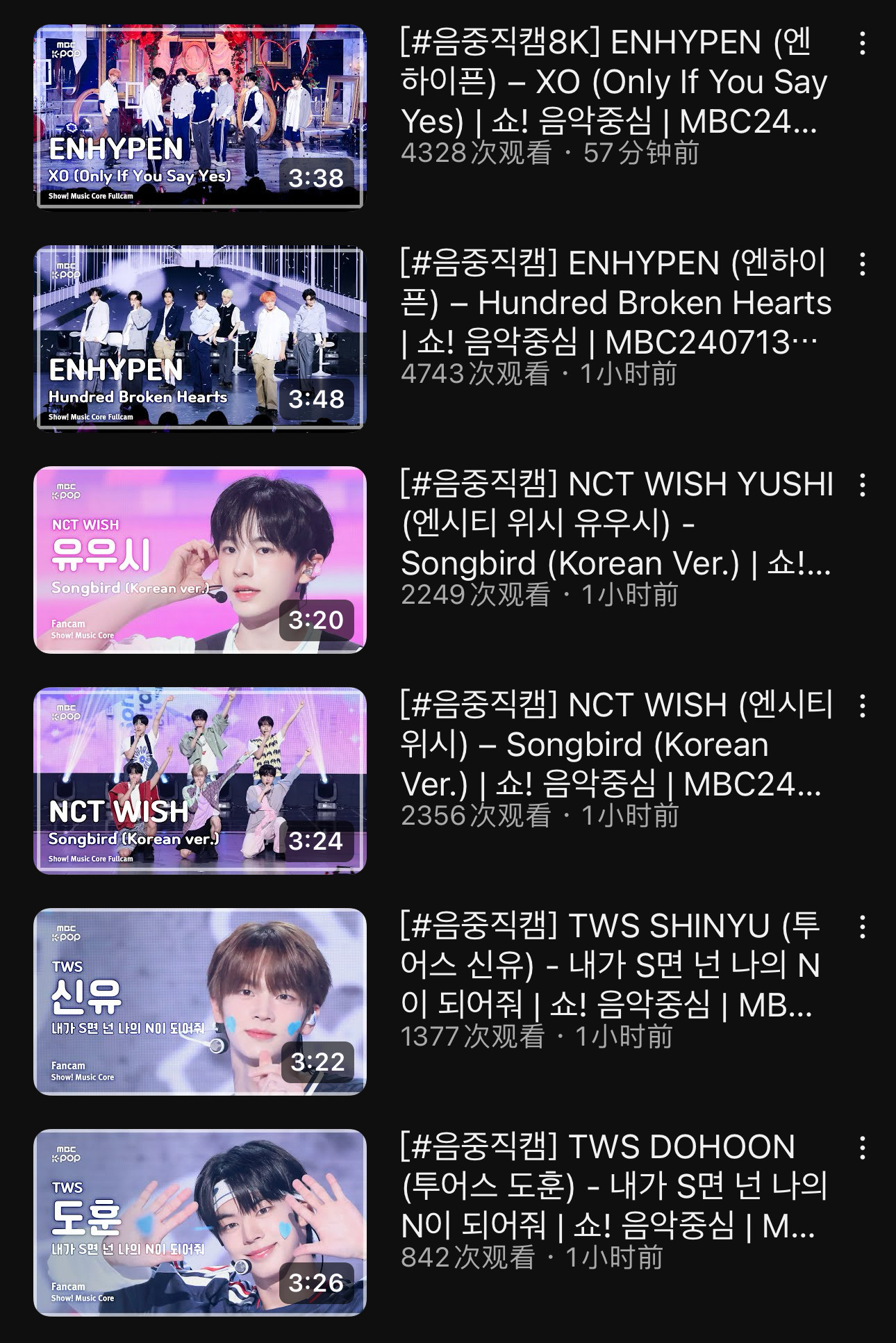The width and height of the screenshot is (896, 1343).
Task: Open options for ENHYPEN XO video
Action: click(862, 44)
